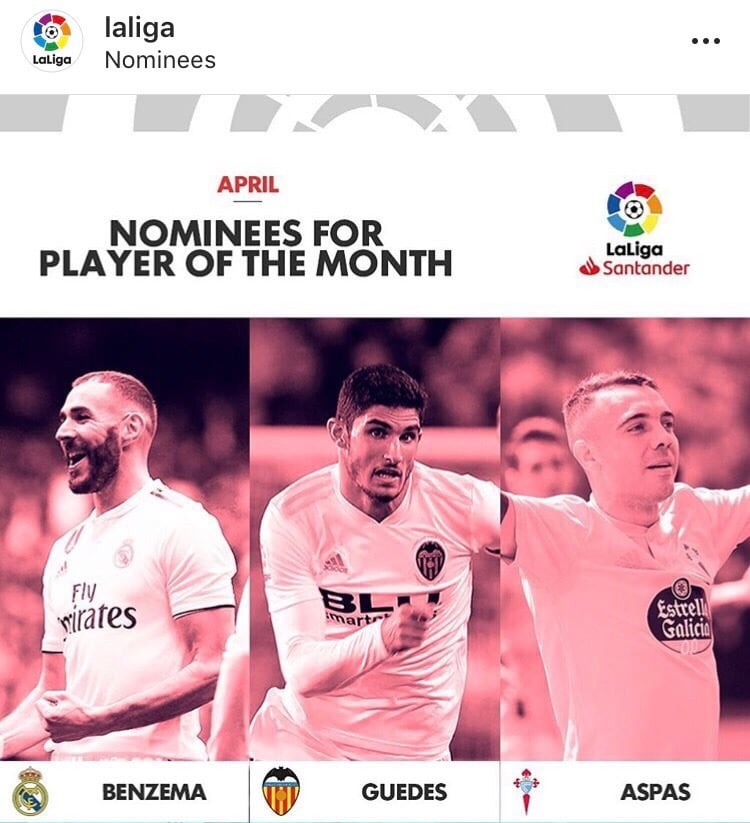Open the laliga profile picture
The height and width of the screenshot is (823, 750).
coord(51,42)
